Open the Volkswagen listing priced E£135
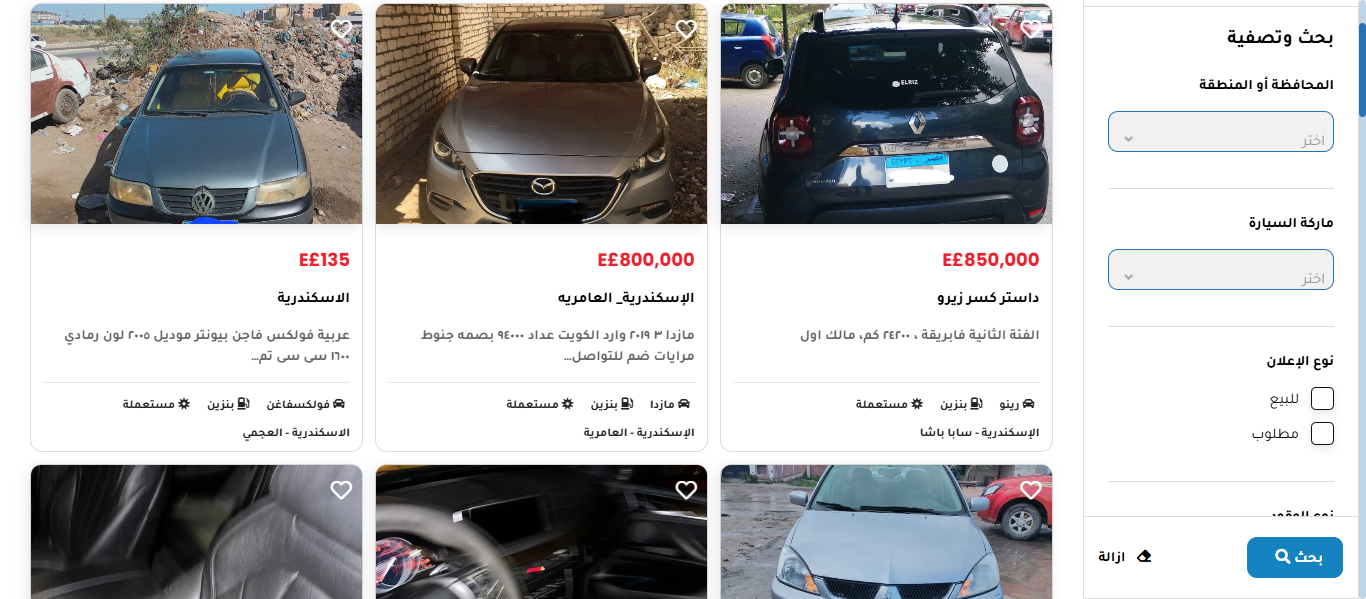This screenshot has width=1366, height=599. [313, 298]
